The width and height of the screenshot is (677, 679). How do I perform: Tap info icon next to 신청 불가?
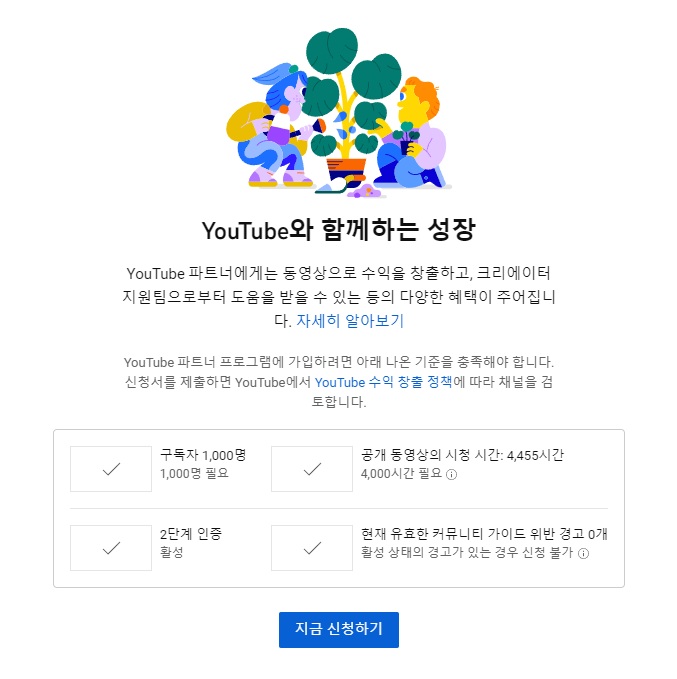tap(583, 553)
